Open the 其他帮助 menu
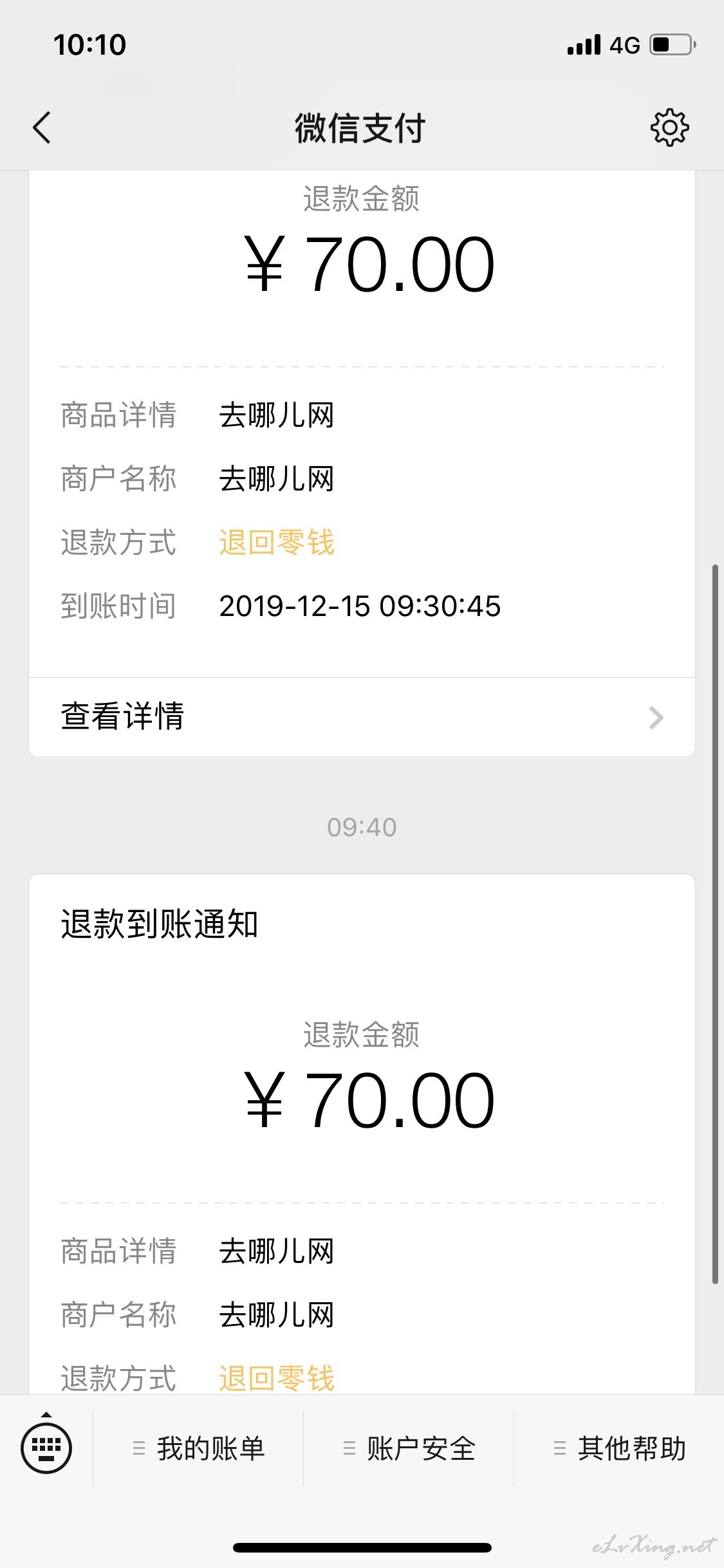 point(619,1448)
